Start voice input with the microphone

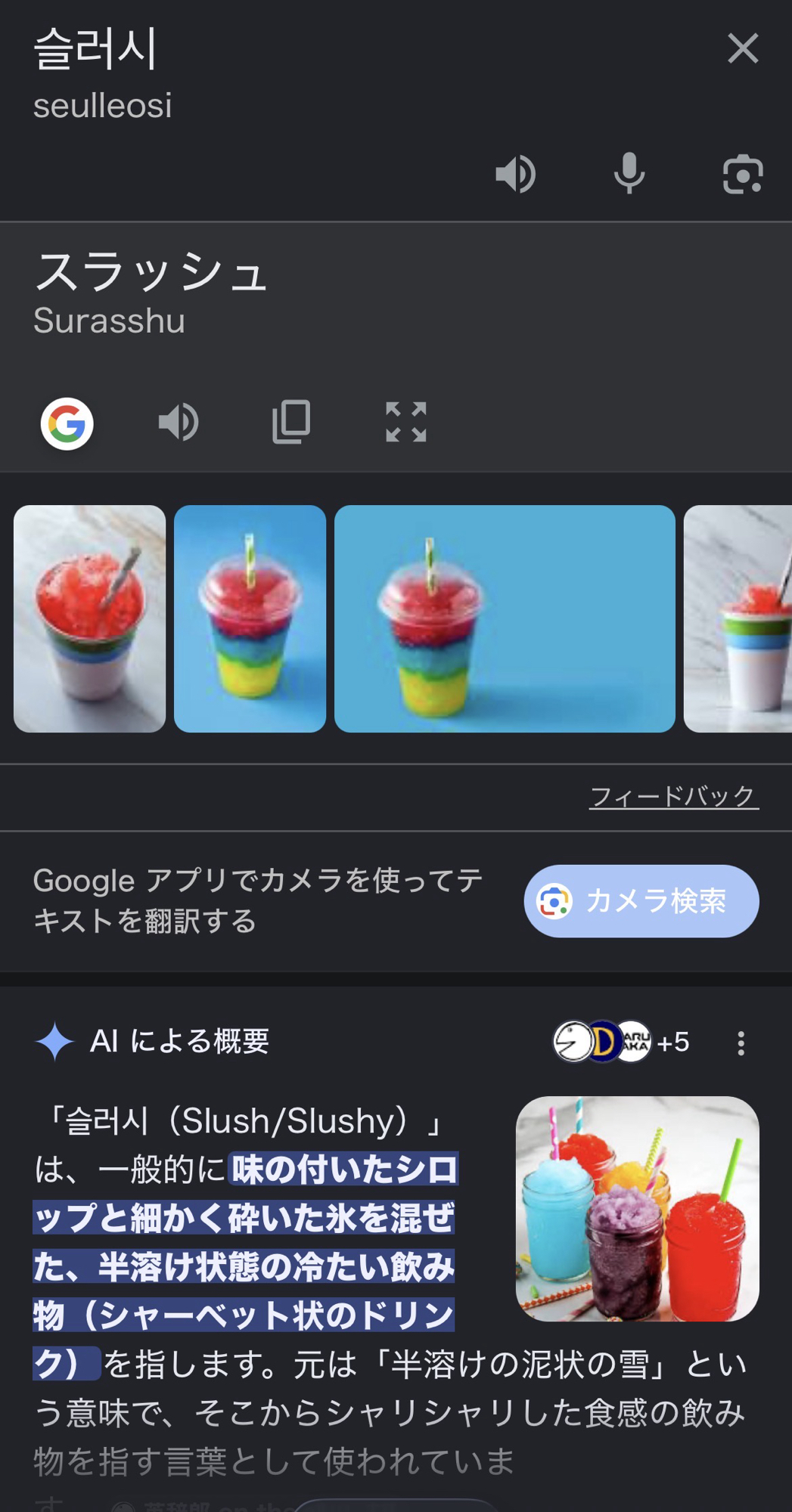click(x=629, y=175)
